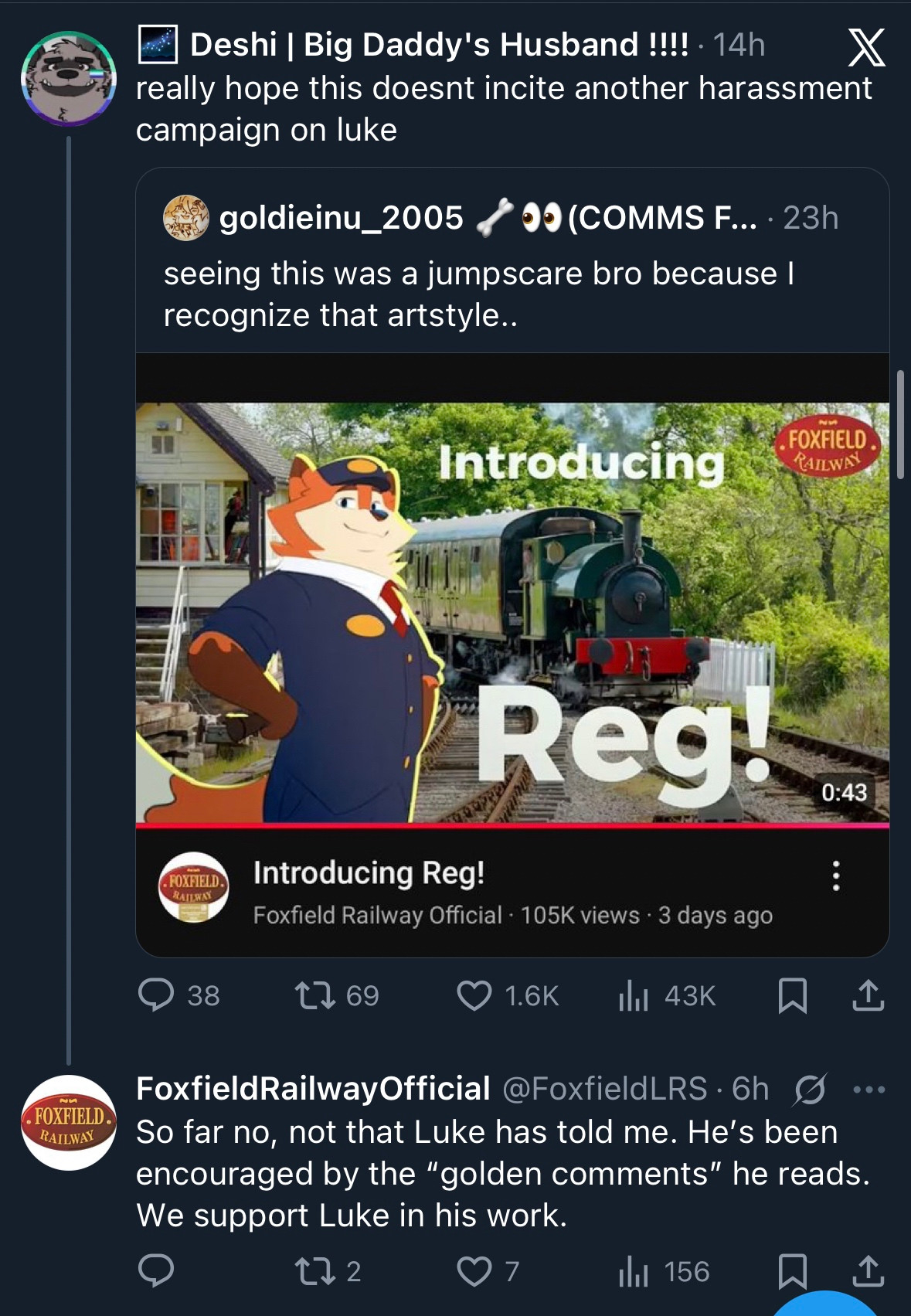Repost Deshi's post with 69 reposts
The width and height of the screenshot is (911, 1316).
315,995
